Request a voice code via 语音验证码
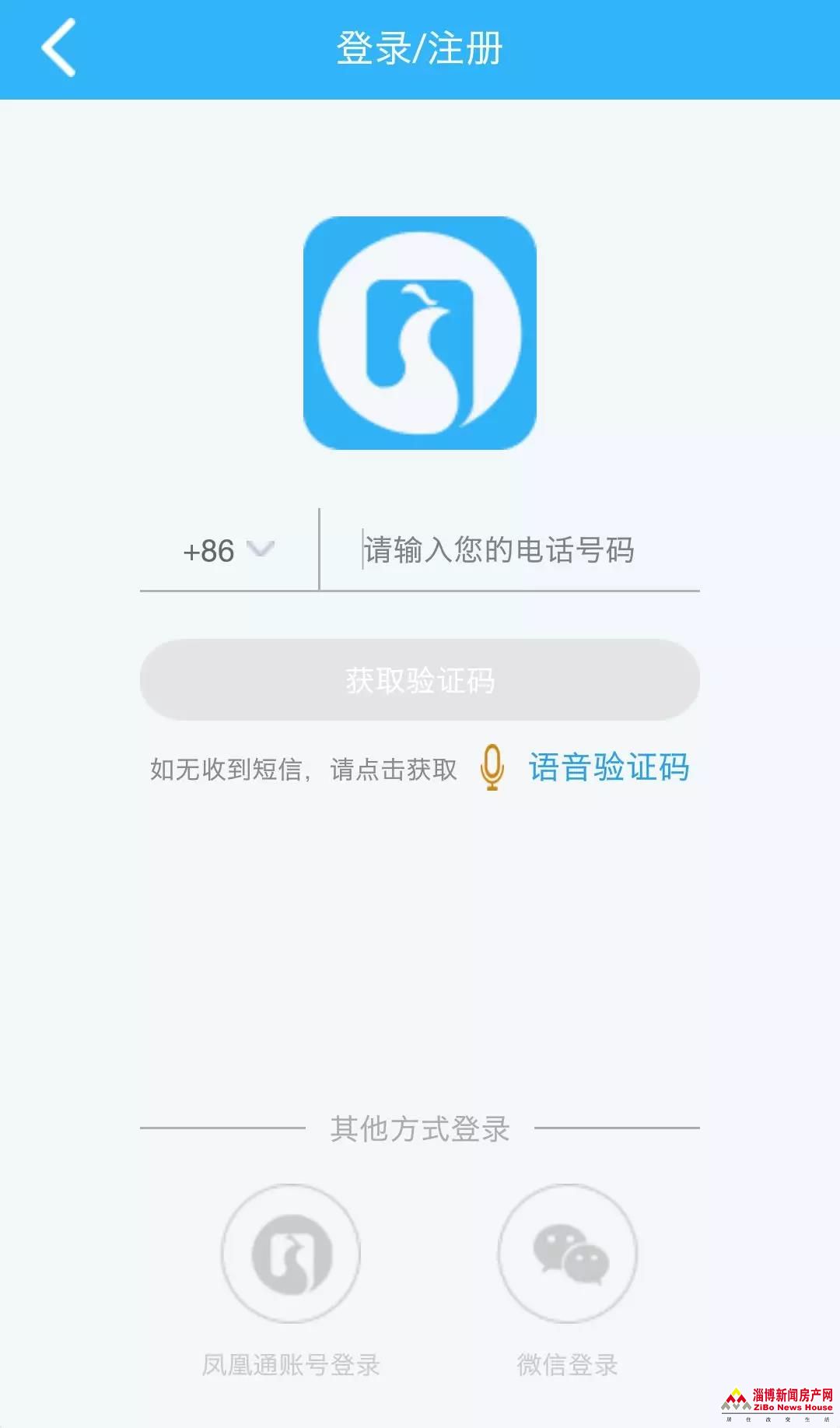This screenshot has height=1428, width=840. point(608,767)
